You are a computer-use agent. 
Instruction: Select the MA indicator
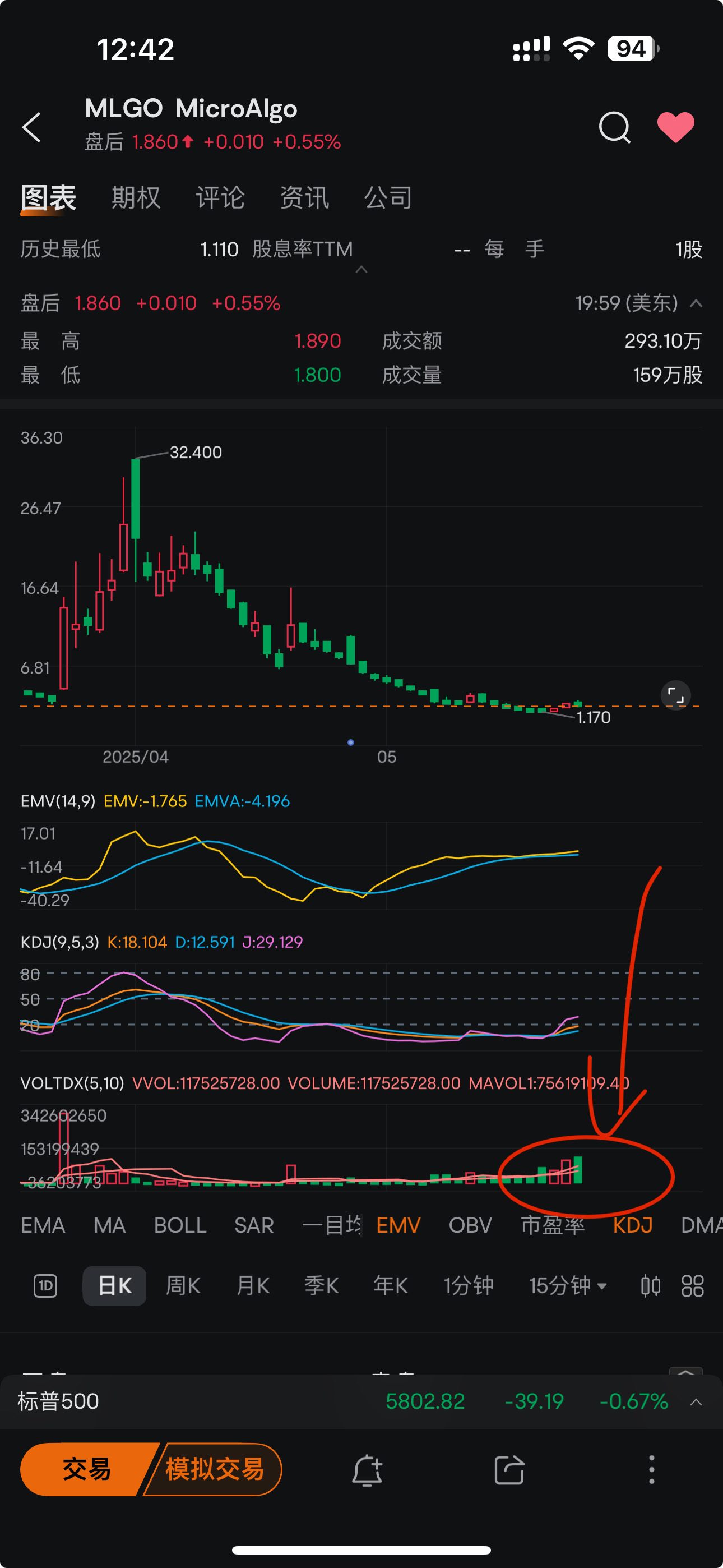coord(109,1225)
